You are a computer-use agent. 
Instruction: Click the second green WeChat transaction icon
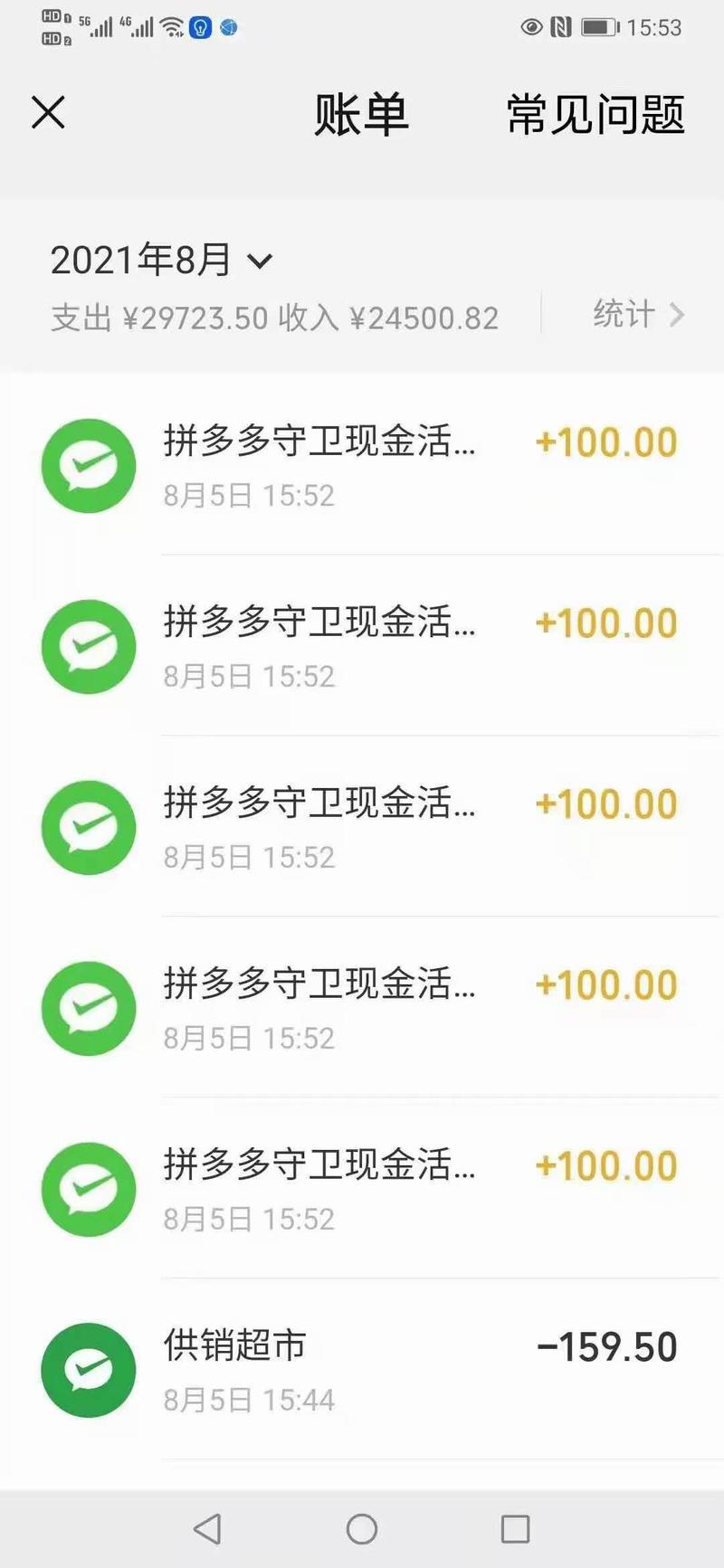click(88, 646)
